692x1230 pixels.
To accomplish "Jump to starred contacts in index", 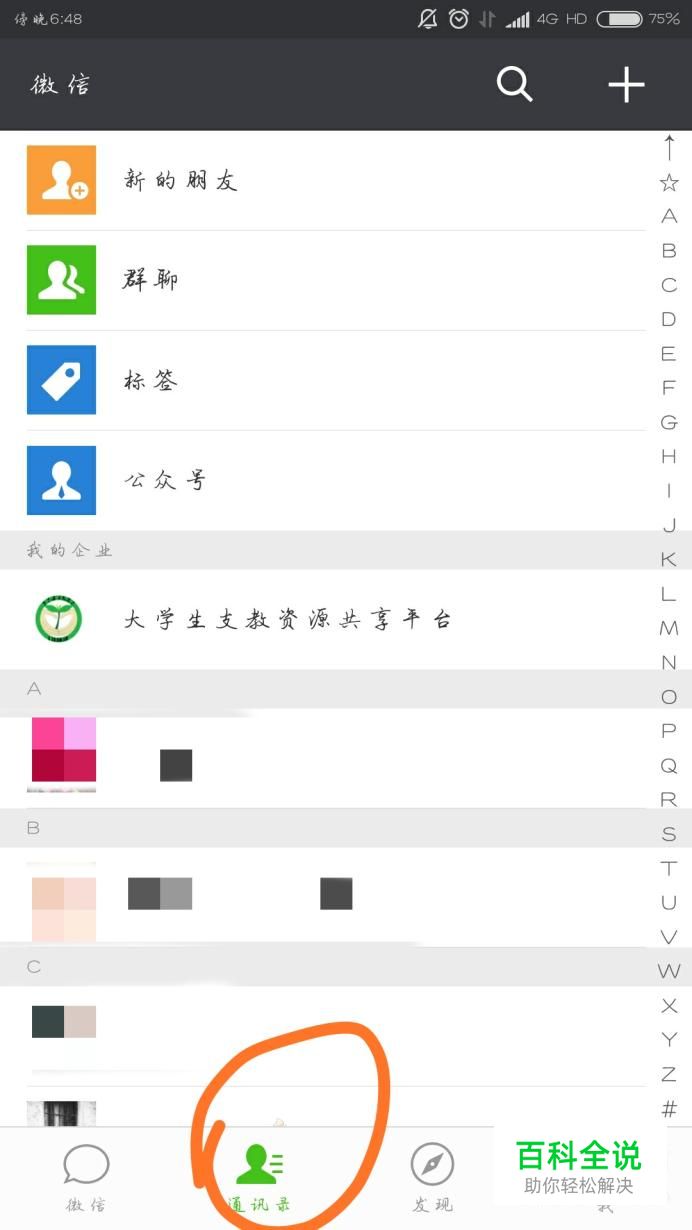I will [x=669, y=182].
